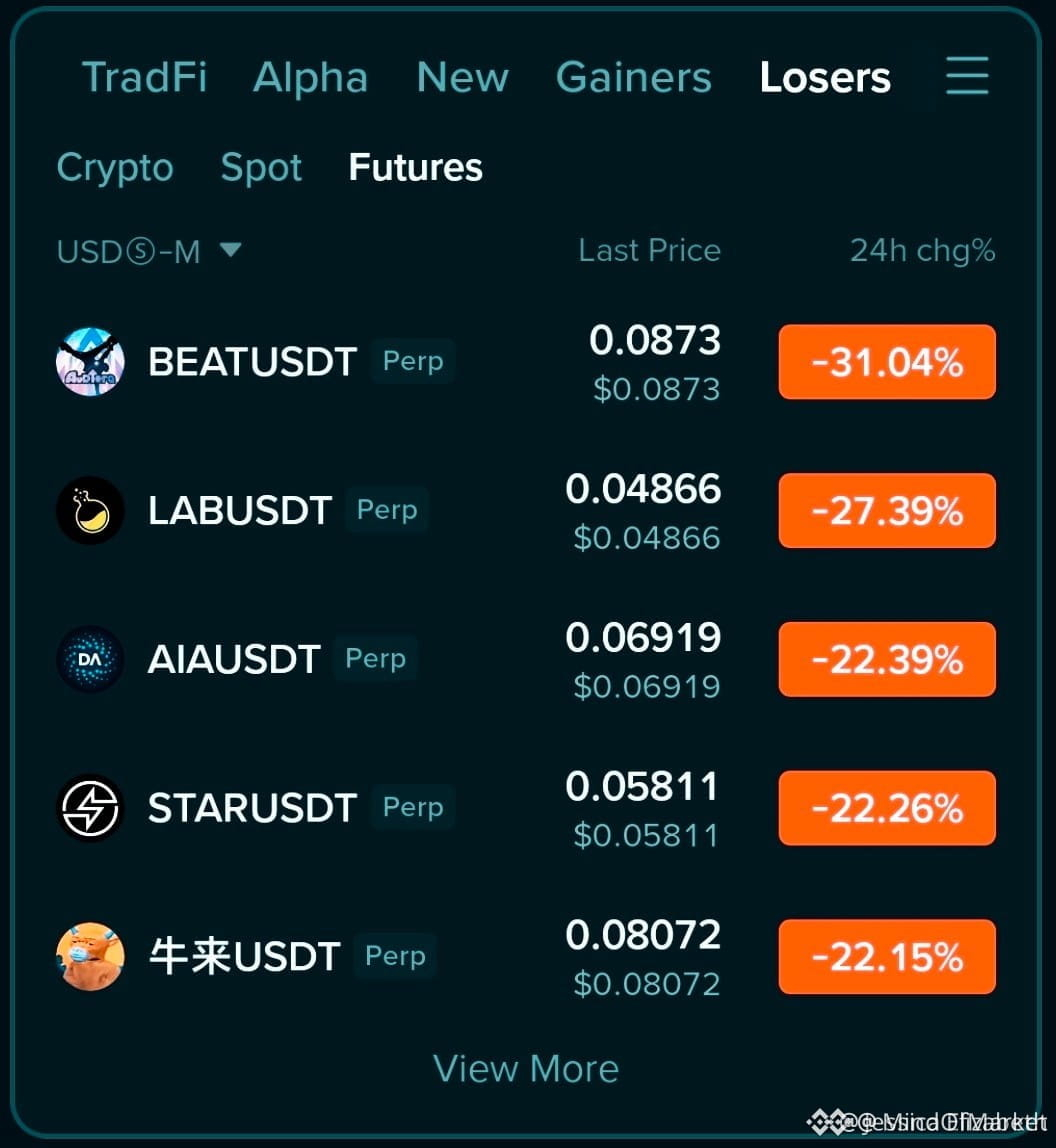Open the STARUSDT Perp row
The image size is (1056, 1148).
(x=526, y=808)
